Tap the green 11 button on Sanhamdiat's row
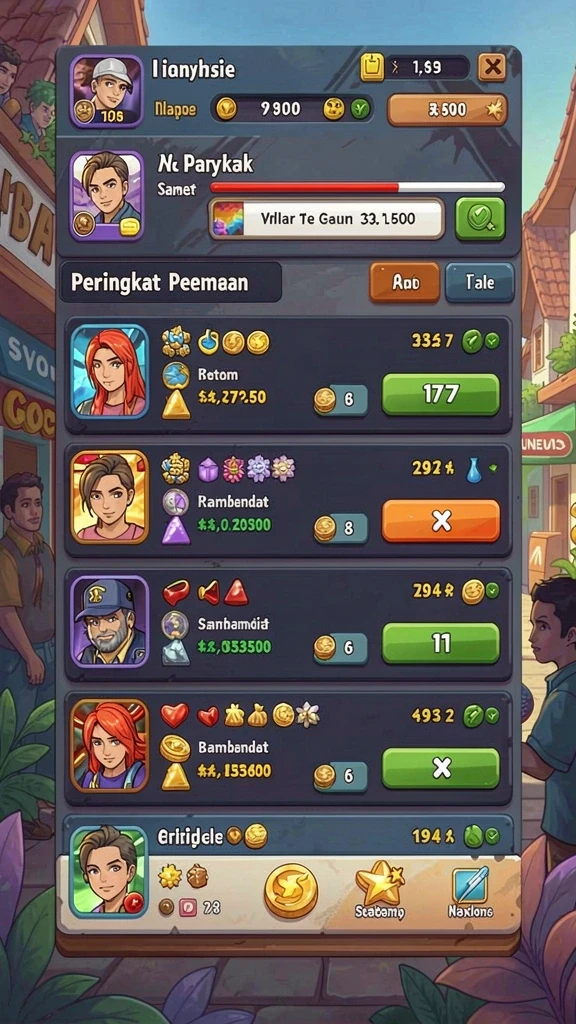Screen dimensions: 576x1024 [441, 643]
